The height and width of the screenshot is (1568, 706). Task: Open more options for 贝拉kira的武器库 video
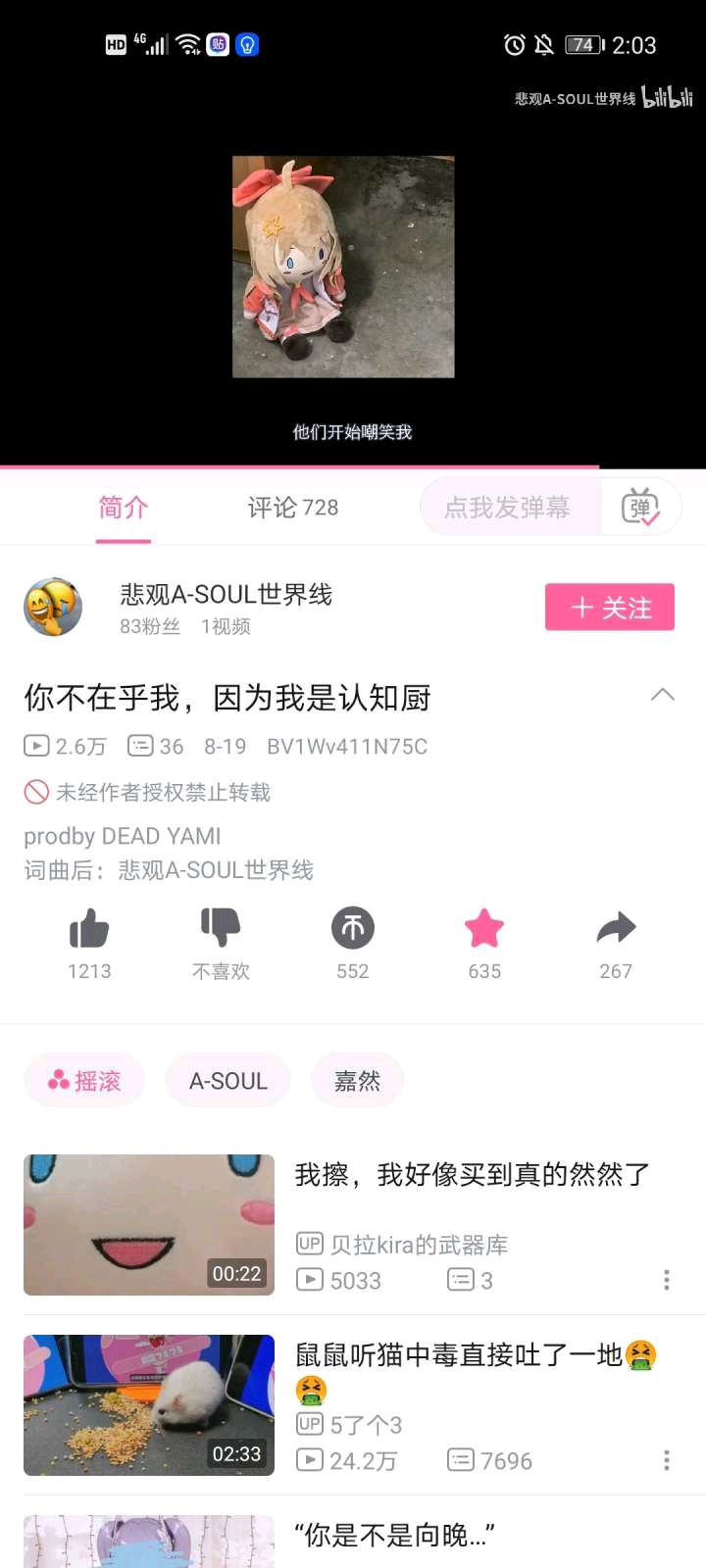pyautogui.click(x=667, y=1280)
